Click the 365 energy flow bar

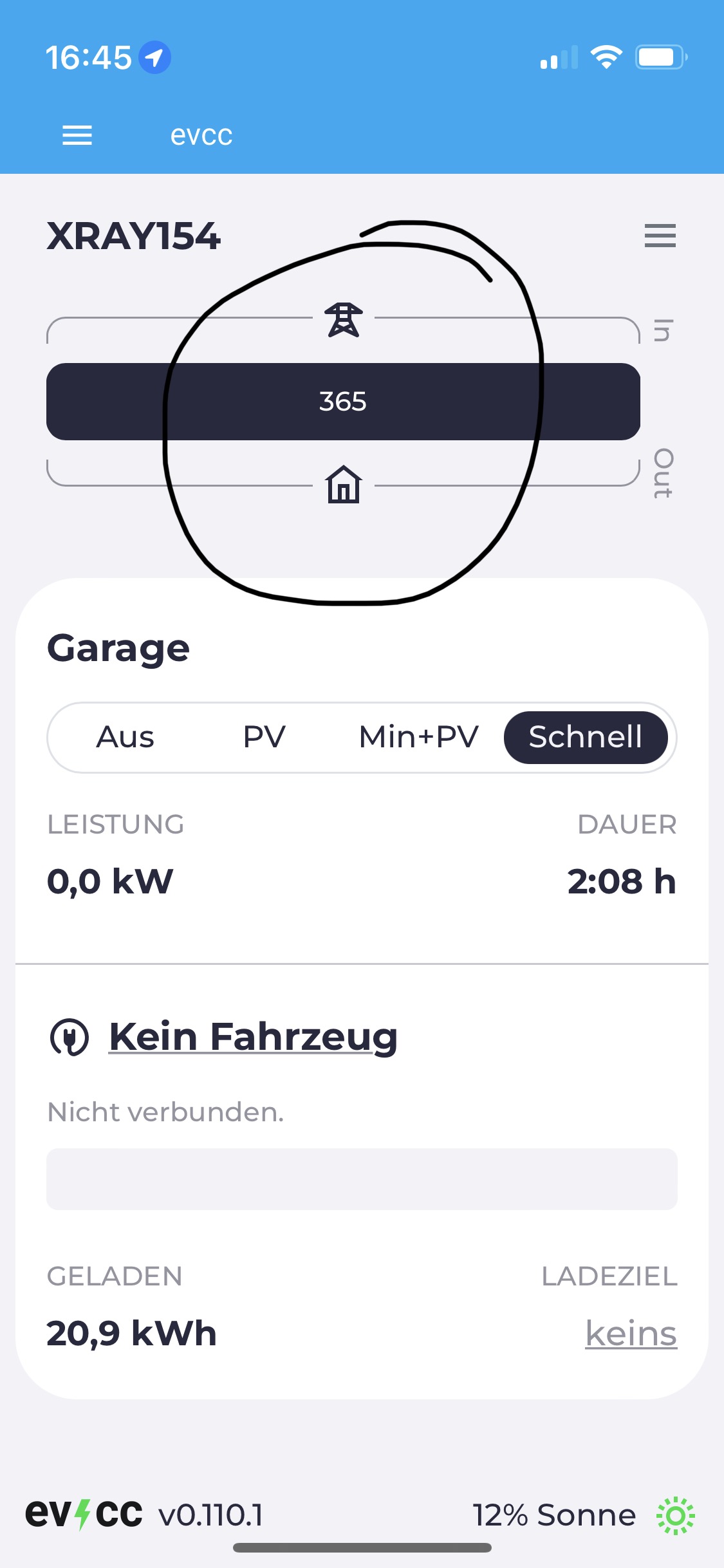pos(343,401)
